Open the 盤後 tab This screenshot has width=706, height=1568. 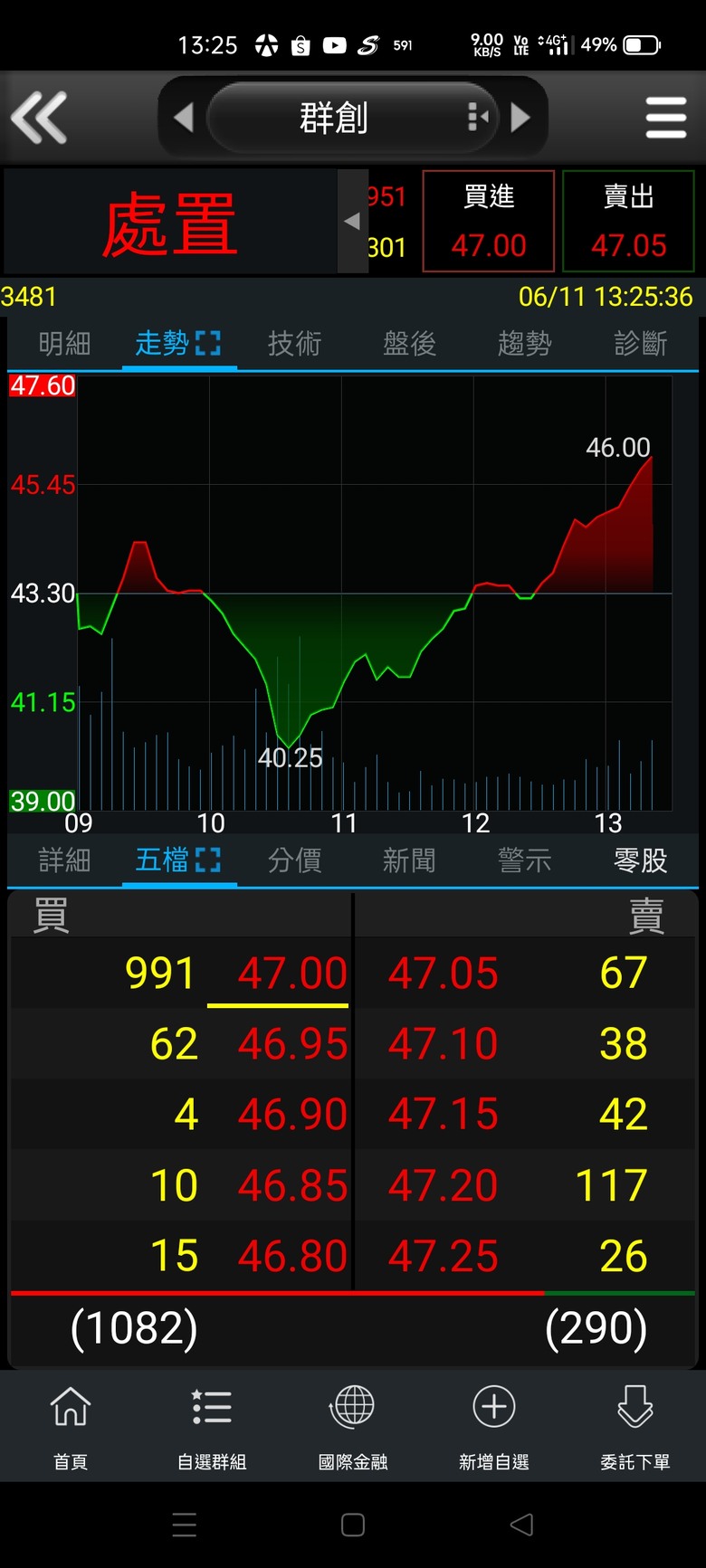409,344
